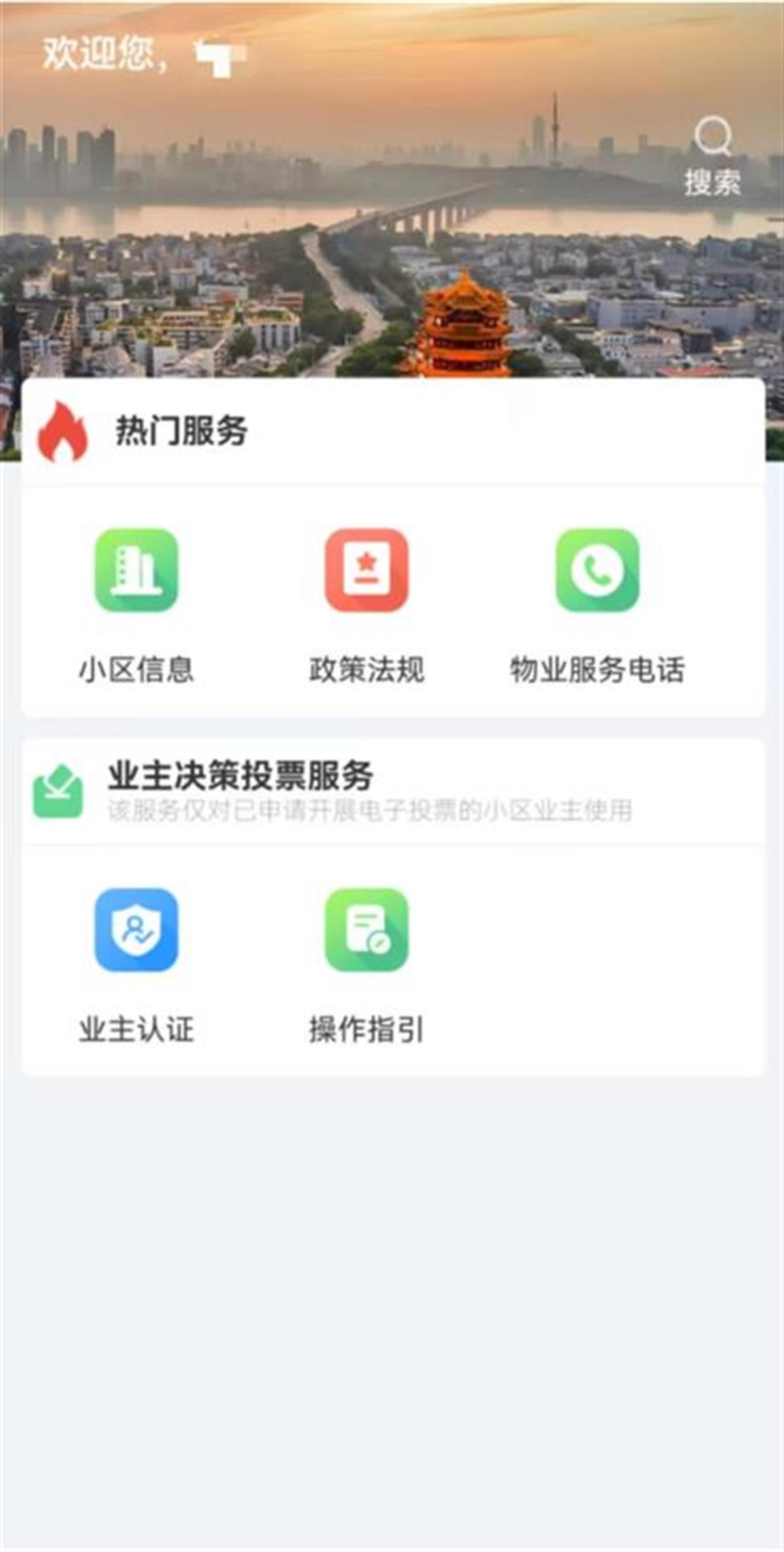Image resolution: width=784 pixels, height=1552 pixels.
Task: Tap the blurred username next to 欢迎您
Action: [219, 59]
